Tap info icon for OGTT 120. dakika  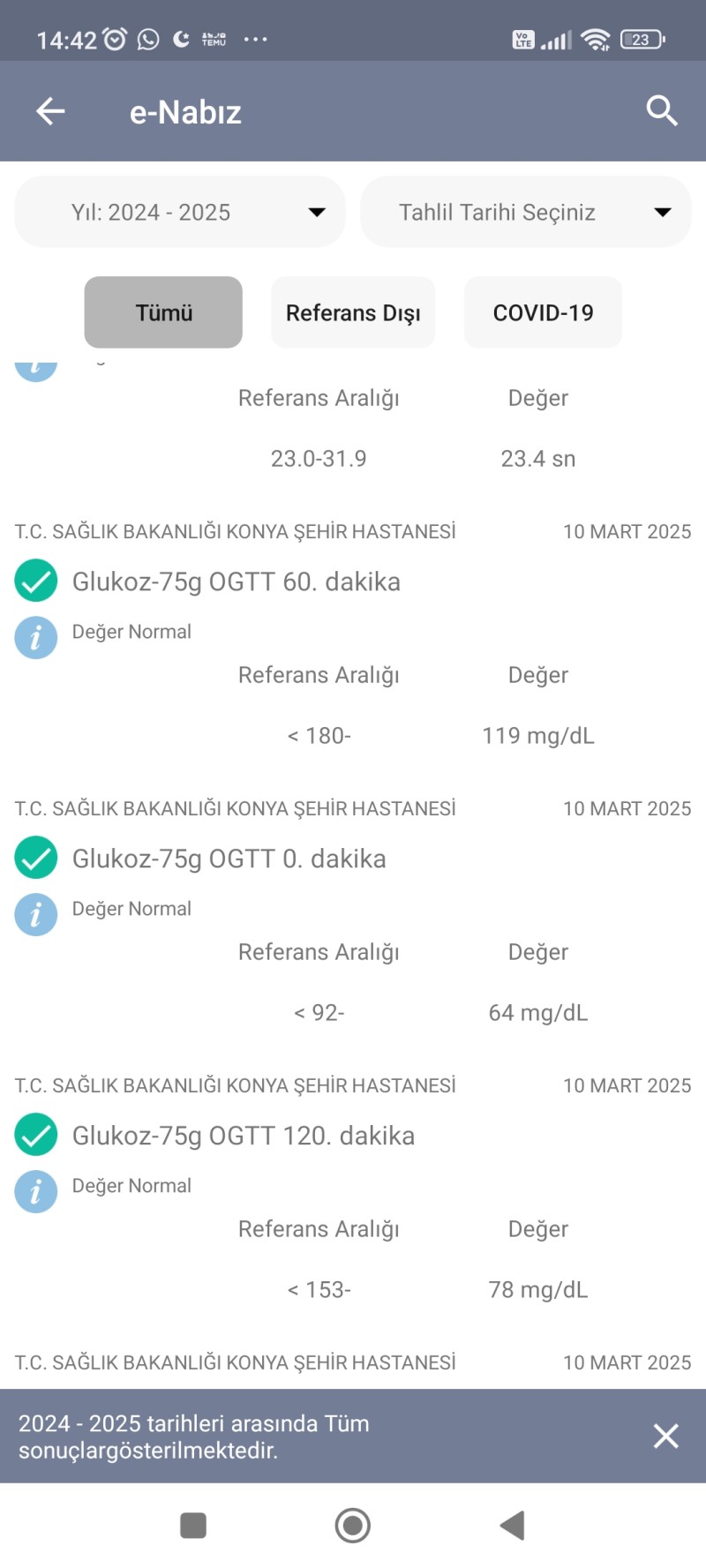36,1191
